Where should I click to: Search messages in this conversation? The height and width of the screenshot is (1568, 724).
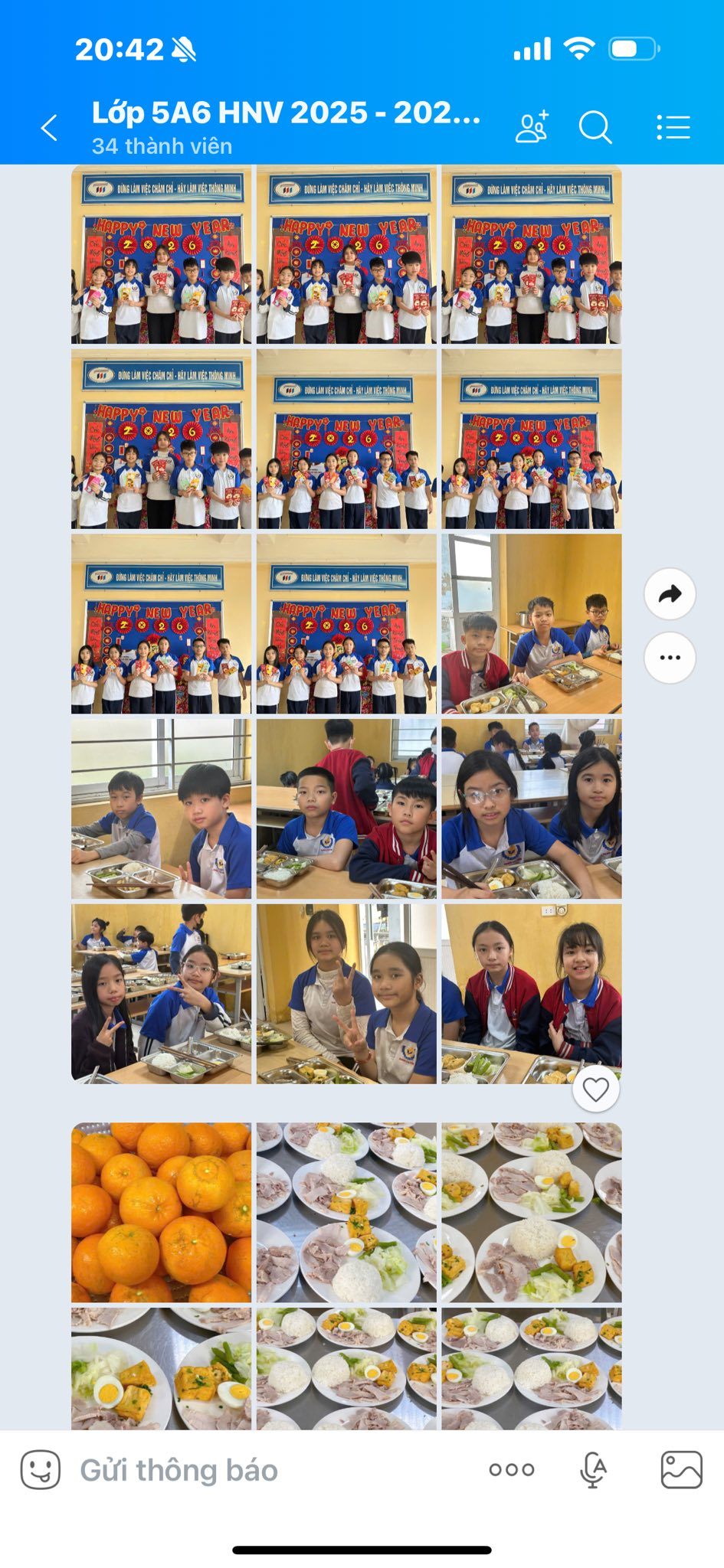tap(595, 127)
